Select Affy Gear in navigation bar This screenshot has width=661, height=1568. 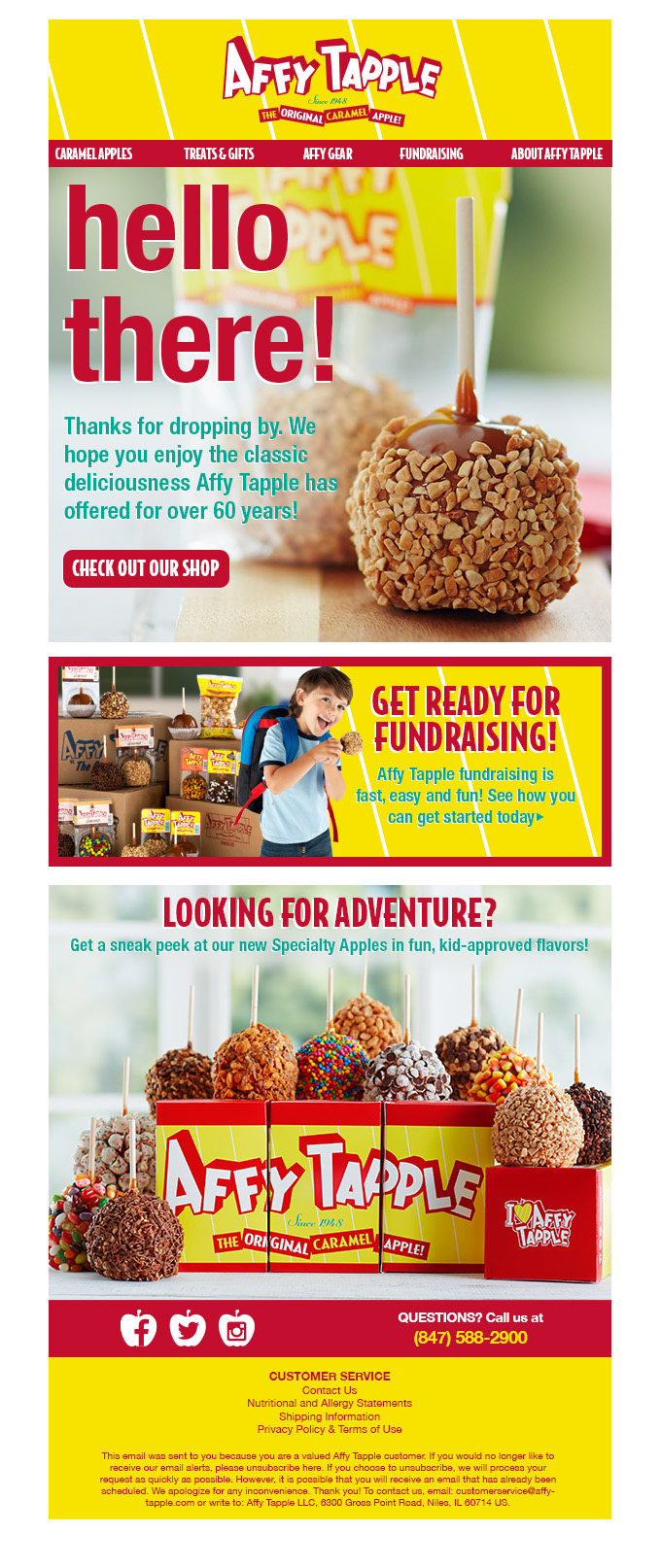click(x=328, y=153)
